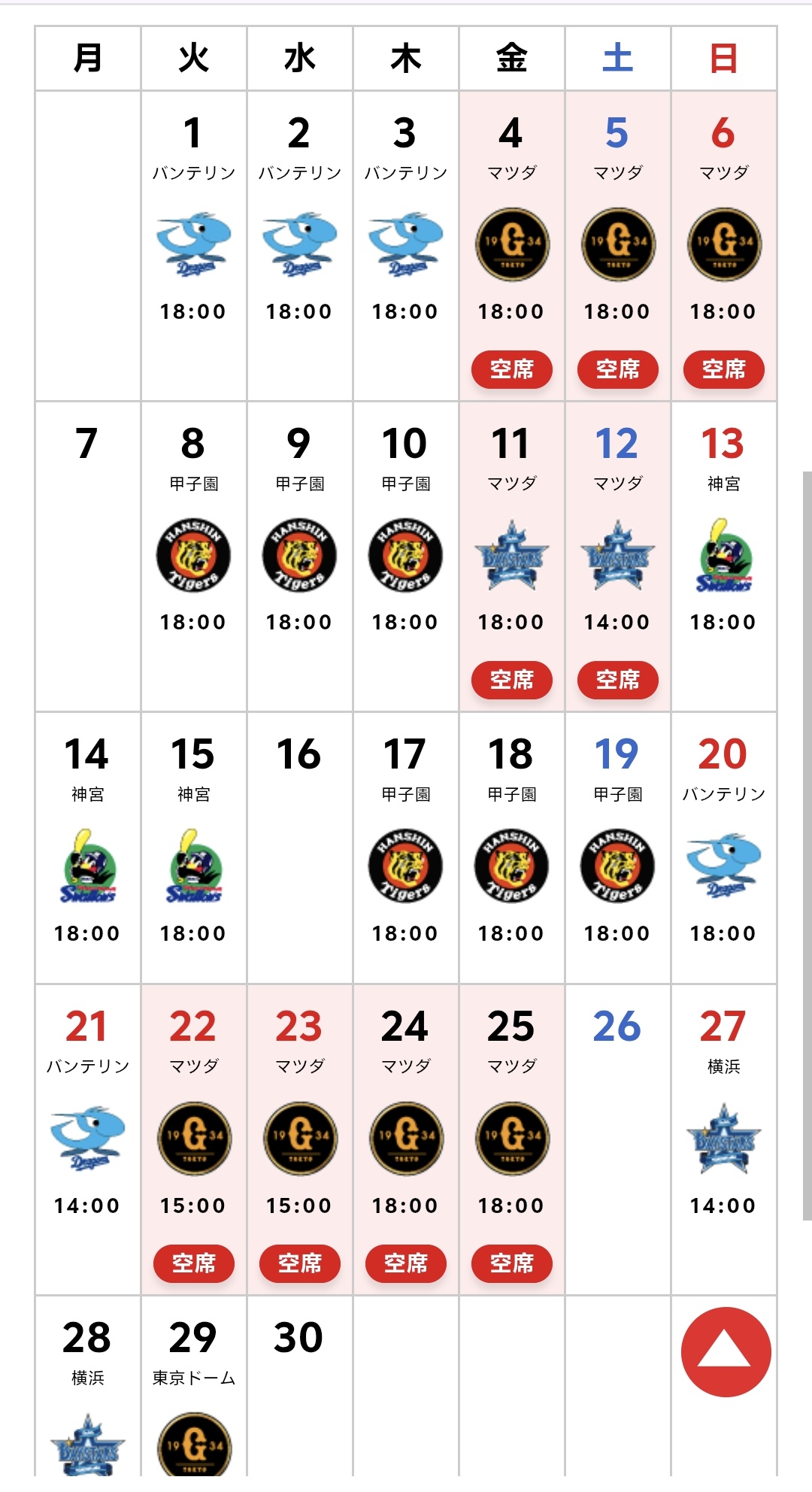The height and width of the screenshot is (1492, 812).
Task: Open 空席 for the 22nd 15:00 game
Action: coord(193,1263)
